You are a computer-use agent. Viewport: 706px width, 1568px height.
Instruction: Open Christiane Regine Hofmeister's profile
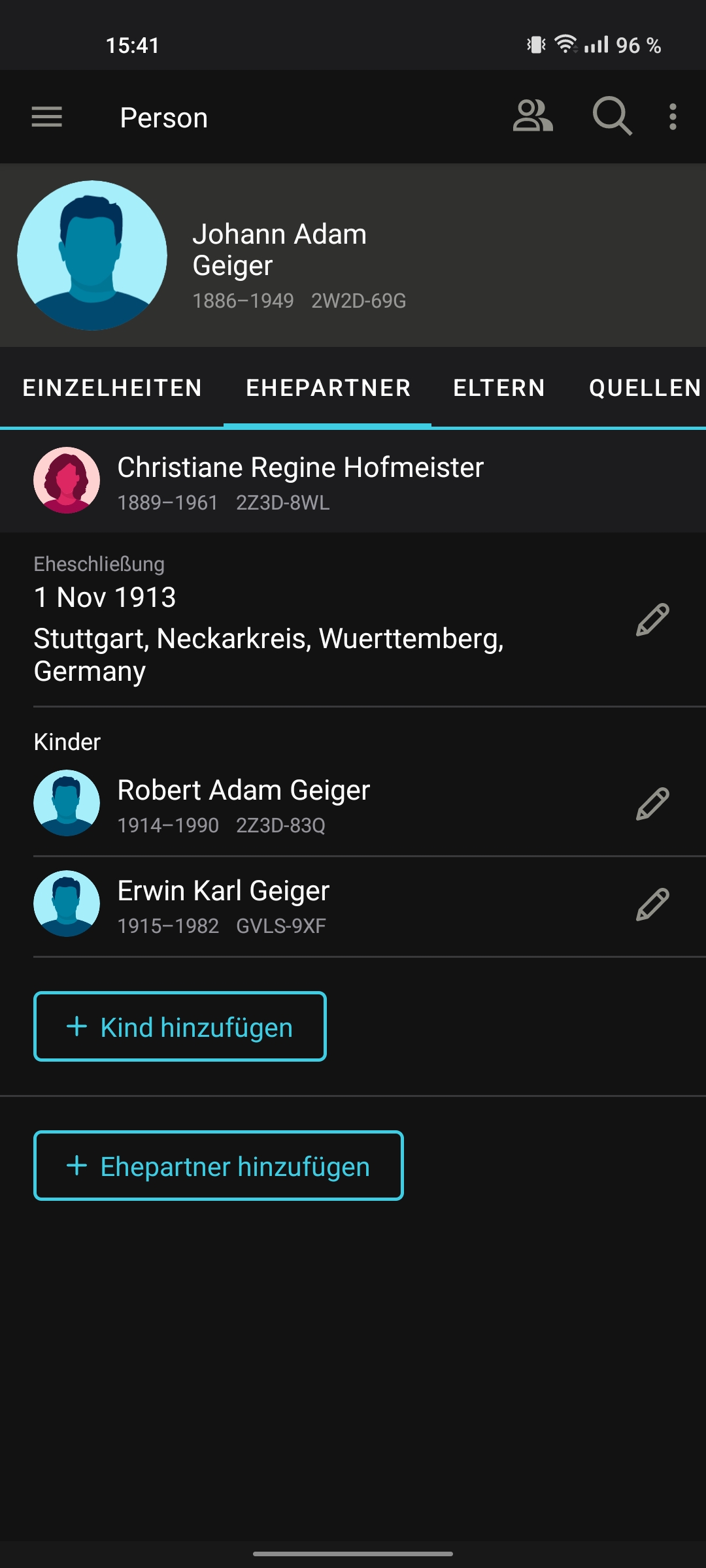300,481
